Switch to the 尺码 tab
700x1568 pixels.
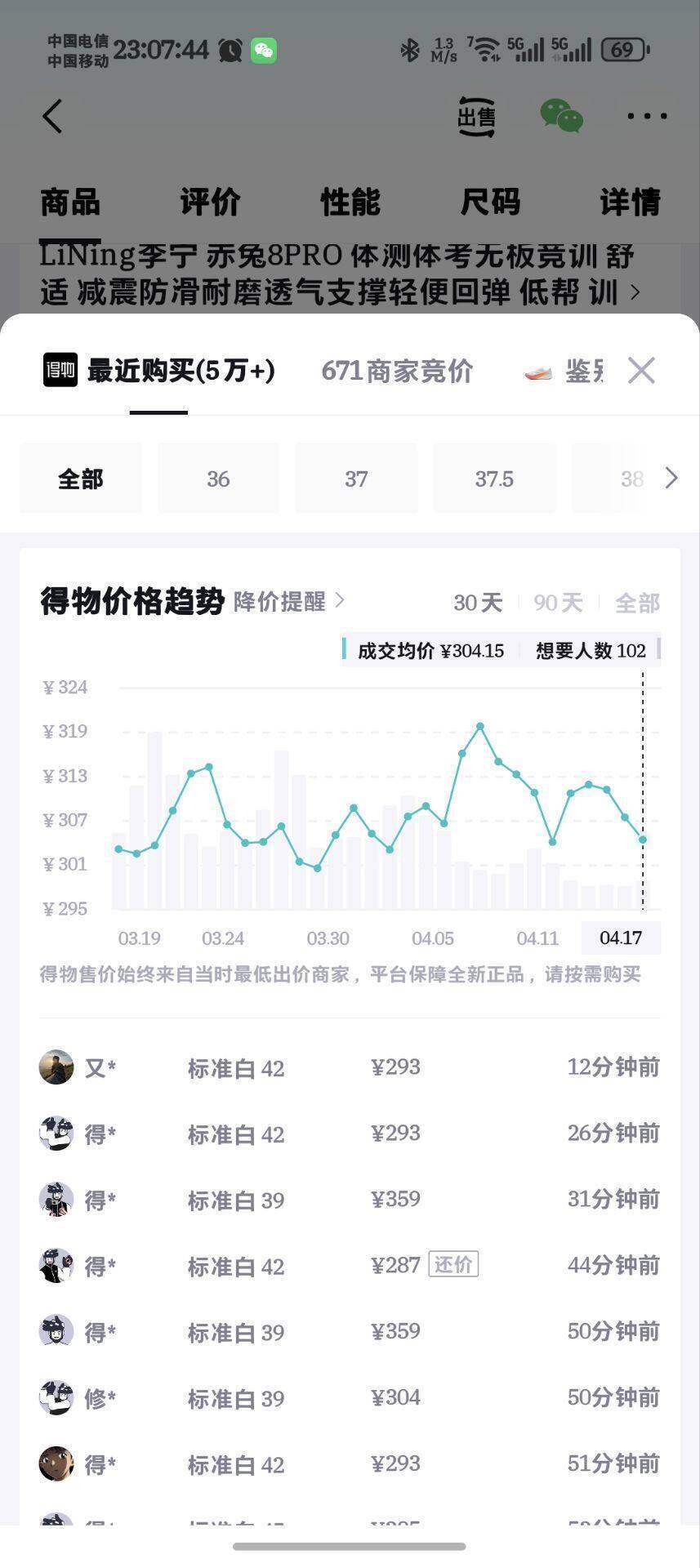(490, 202)
